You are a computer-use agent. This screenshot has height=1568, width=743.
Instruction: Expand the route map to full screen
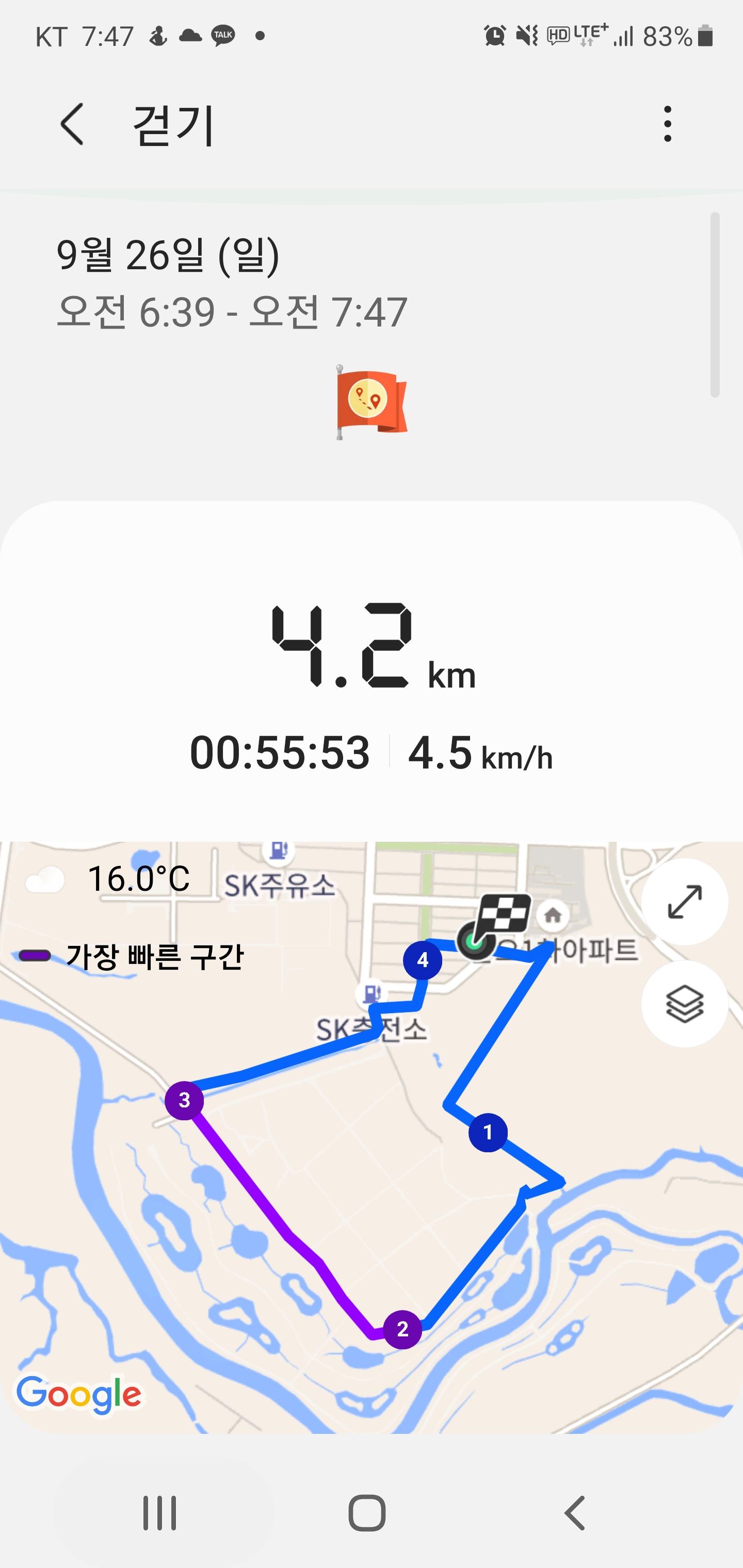[x=685, y=902]
